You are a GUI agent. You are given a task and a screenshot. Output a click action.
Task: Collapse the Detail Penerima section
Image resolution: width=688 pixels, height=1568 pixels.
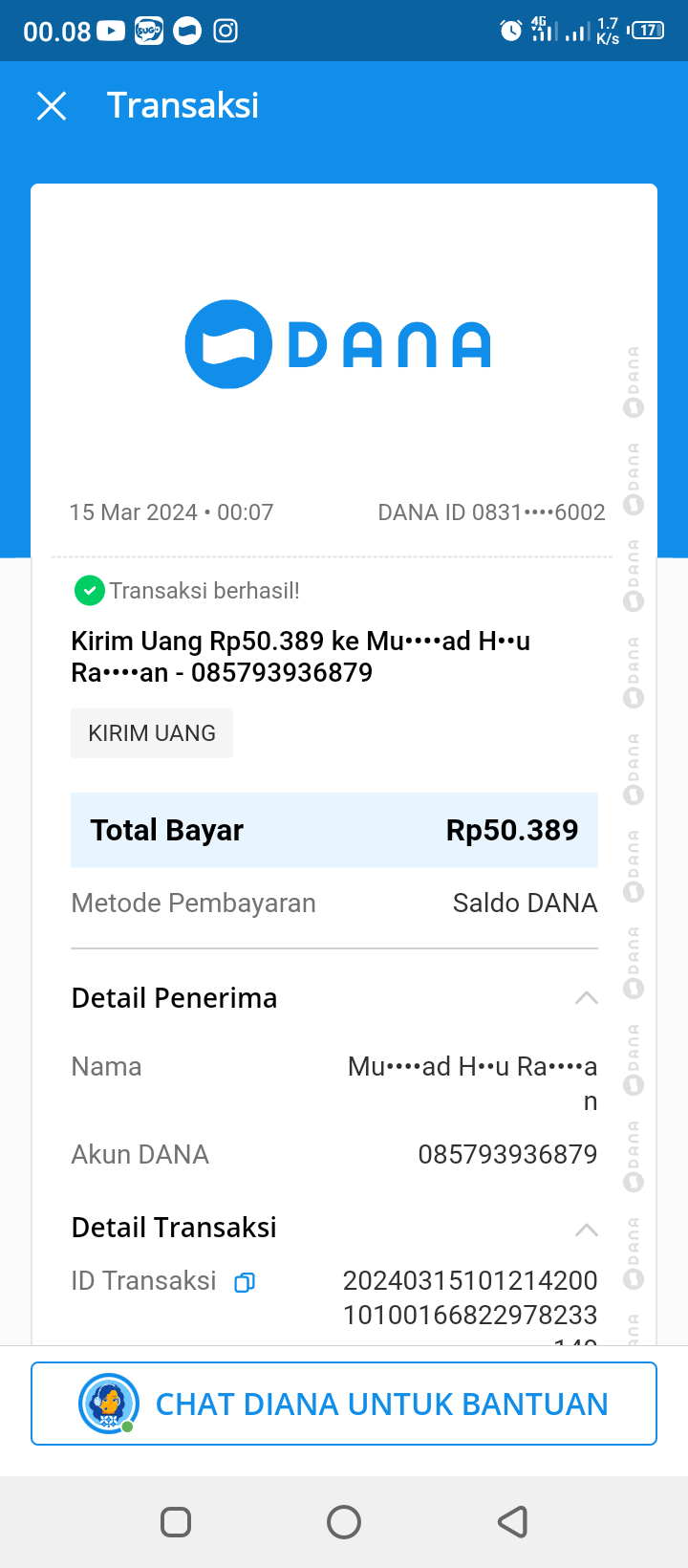tap(586, 998)
